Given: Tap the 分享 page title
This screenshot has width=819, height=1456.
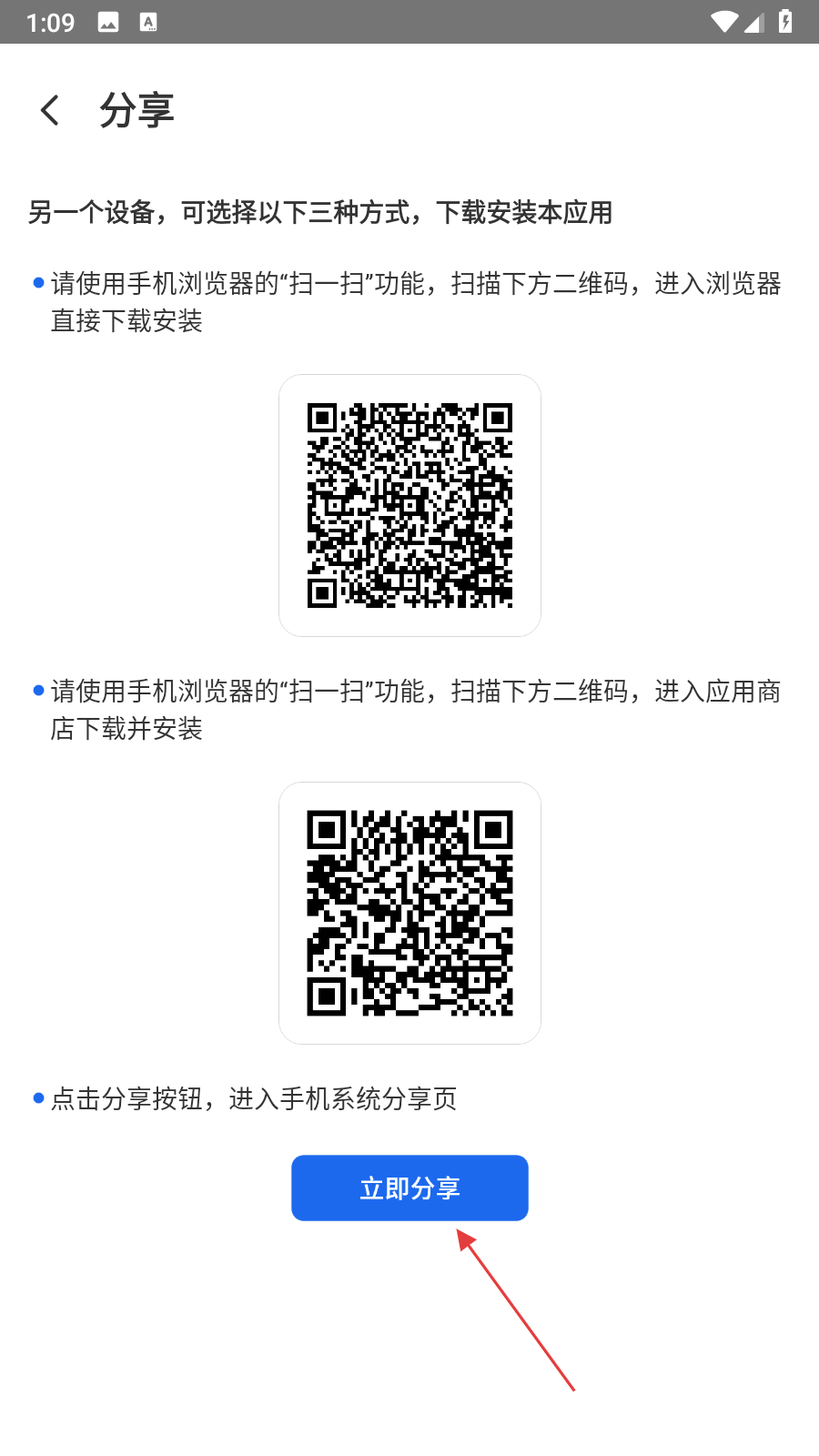Looking at the screenshot, I should tap(138, 110).
